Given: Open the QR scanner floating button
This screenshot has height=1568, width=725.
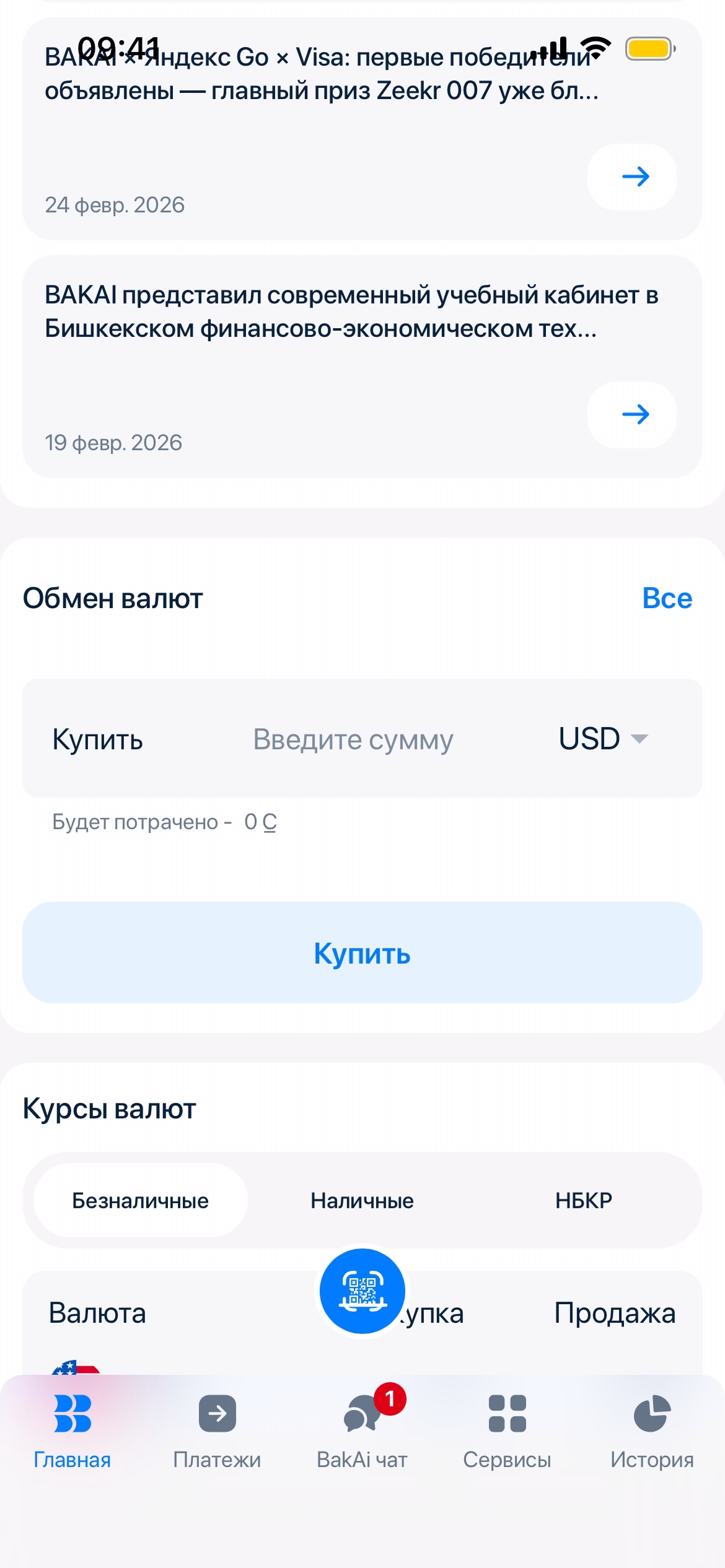Looking at the screenshot, I should click(x=362, y=1291).
